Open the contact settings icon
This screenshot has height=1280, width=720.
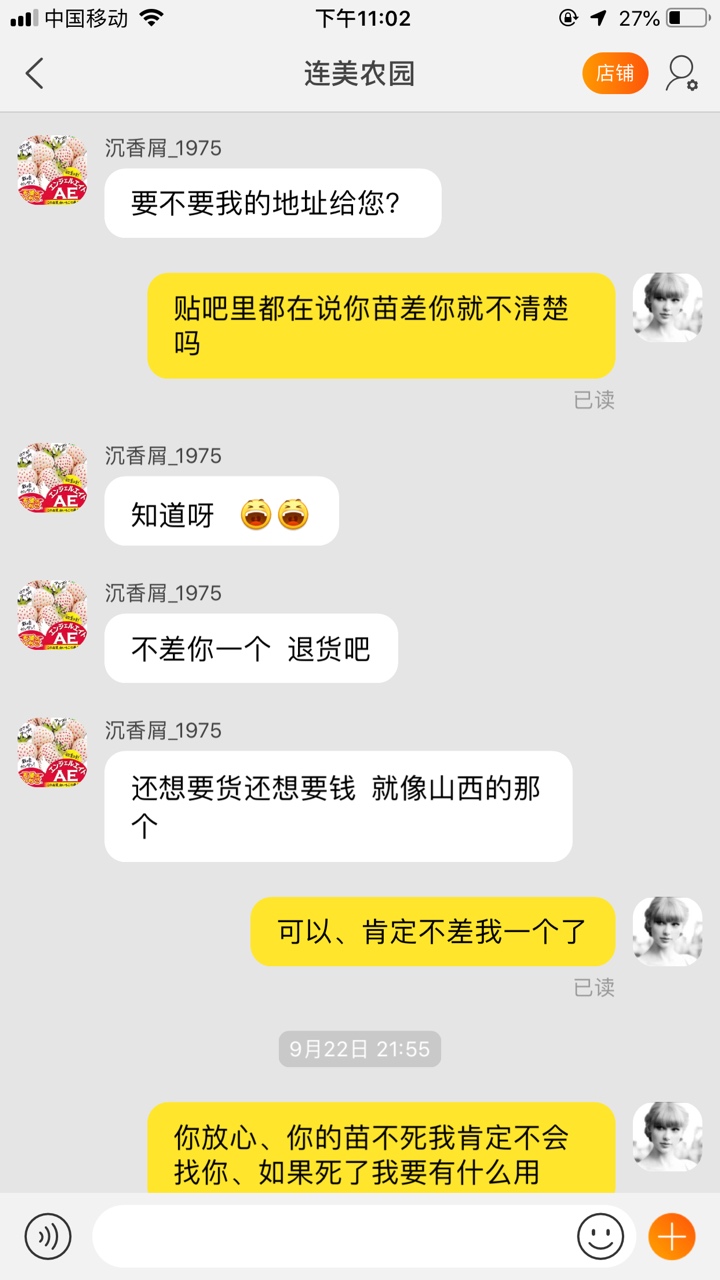[x=681, y=73]
